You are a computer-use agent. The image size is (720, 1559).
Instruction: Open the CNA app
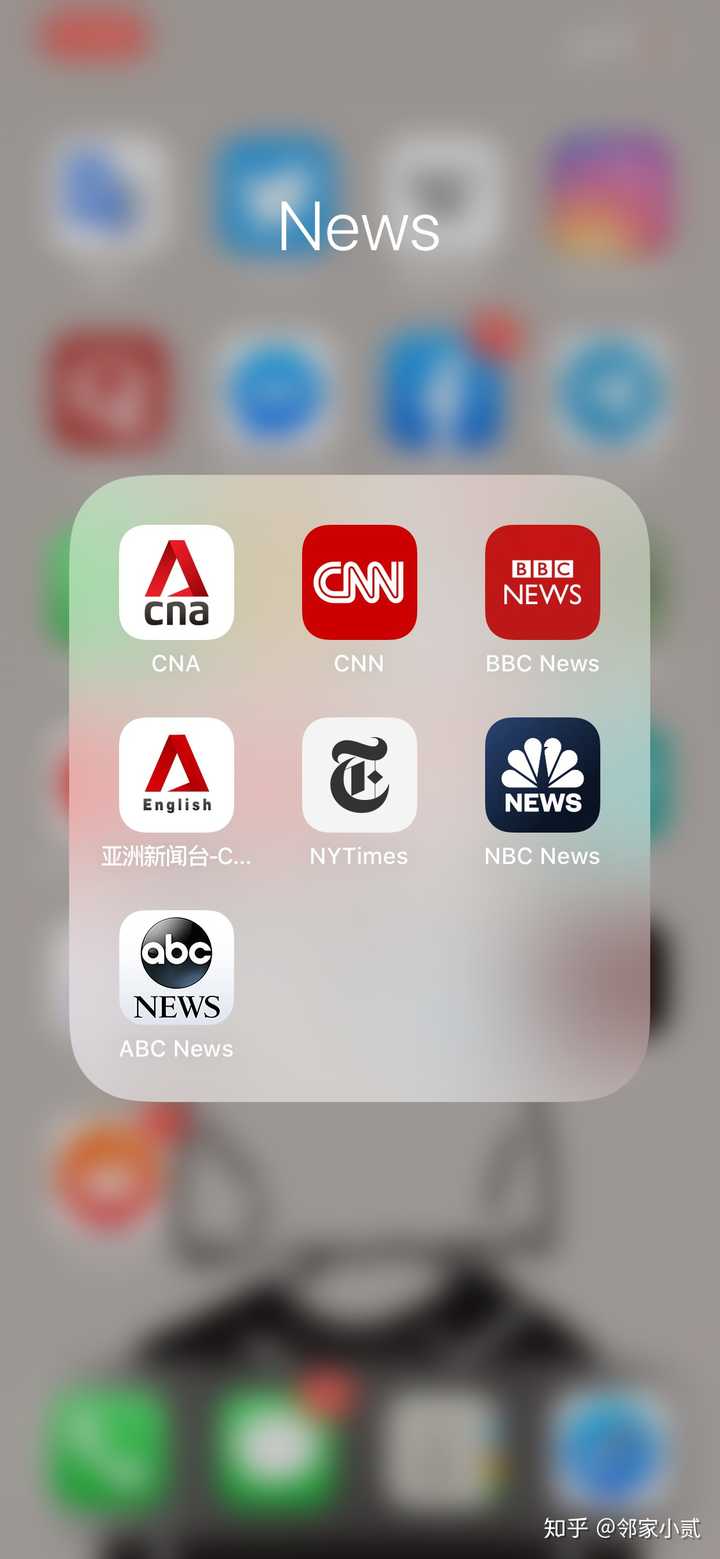176,582
